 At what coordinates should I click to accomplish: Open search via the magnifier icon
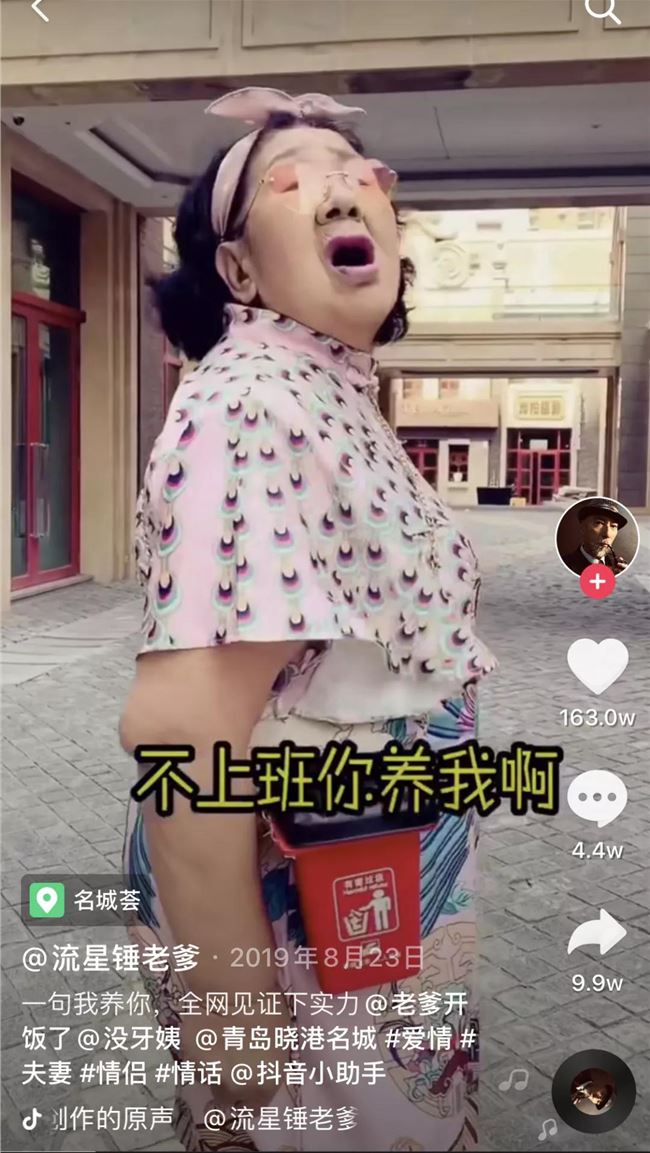pos(602,10)
